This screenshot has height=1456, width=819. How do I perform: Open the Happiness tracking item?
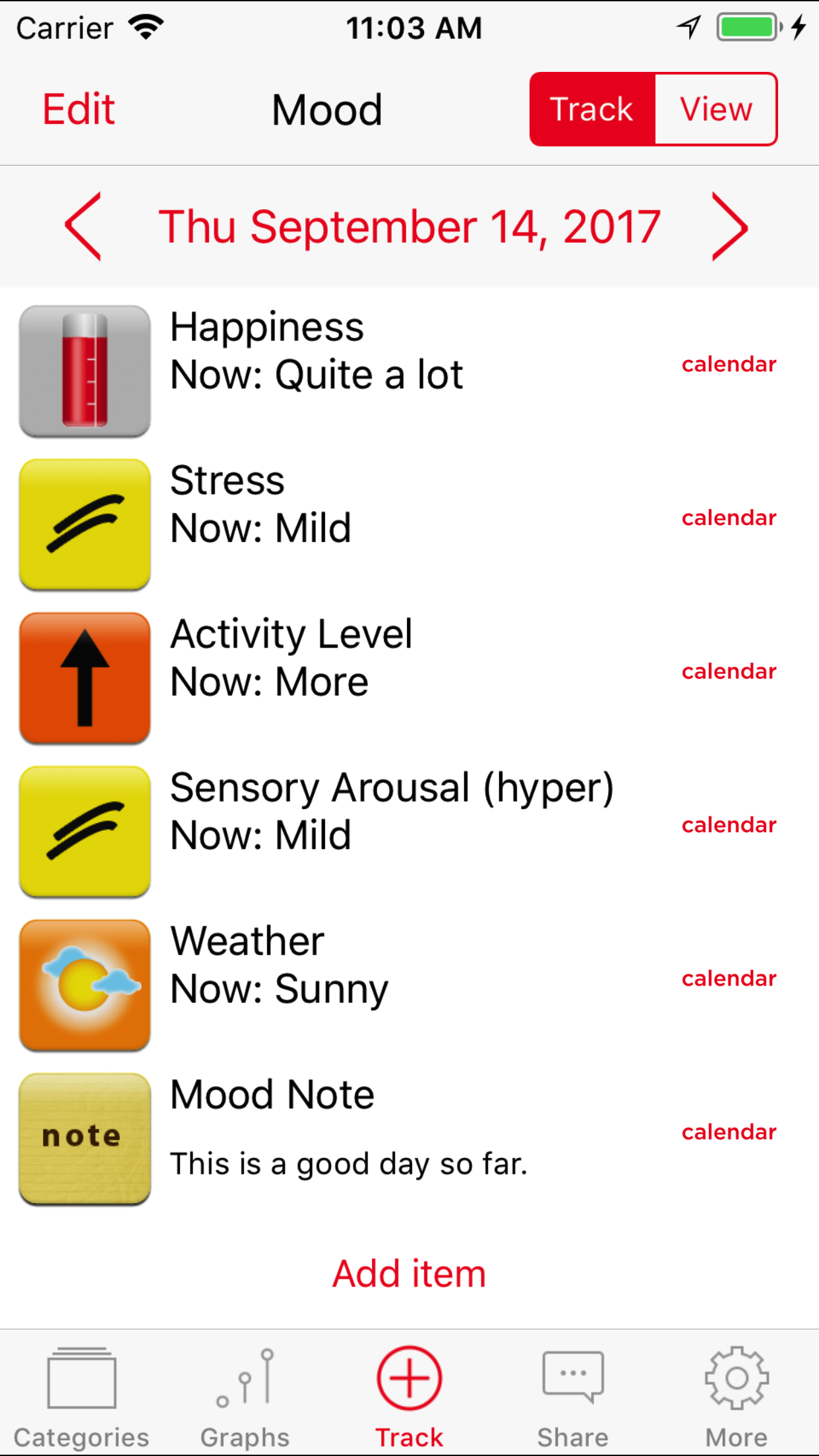(x=317, y=351)
